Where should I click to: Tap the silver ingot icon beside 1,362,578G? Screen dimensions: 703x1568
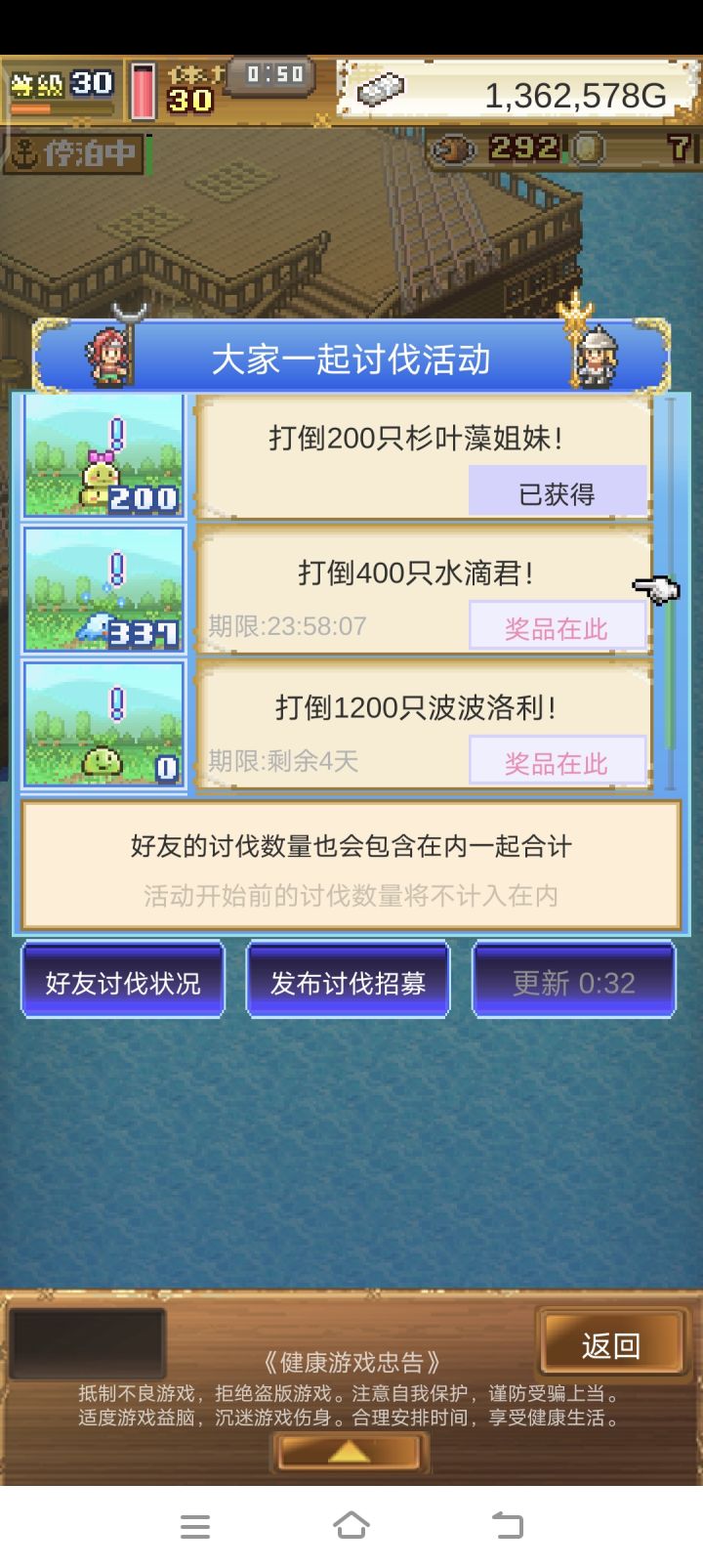pos(383,88)
